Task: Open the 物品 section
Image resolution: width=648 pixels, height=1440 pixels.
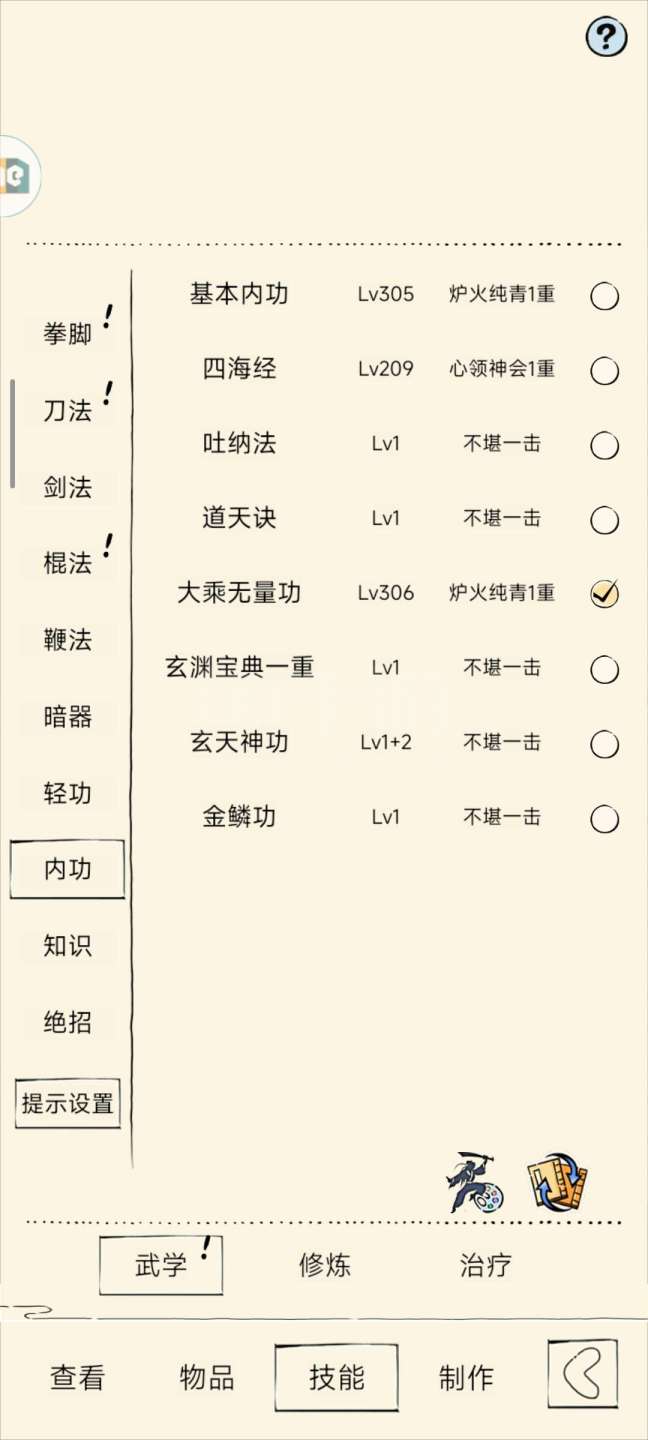Action: coord(207,1377)
